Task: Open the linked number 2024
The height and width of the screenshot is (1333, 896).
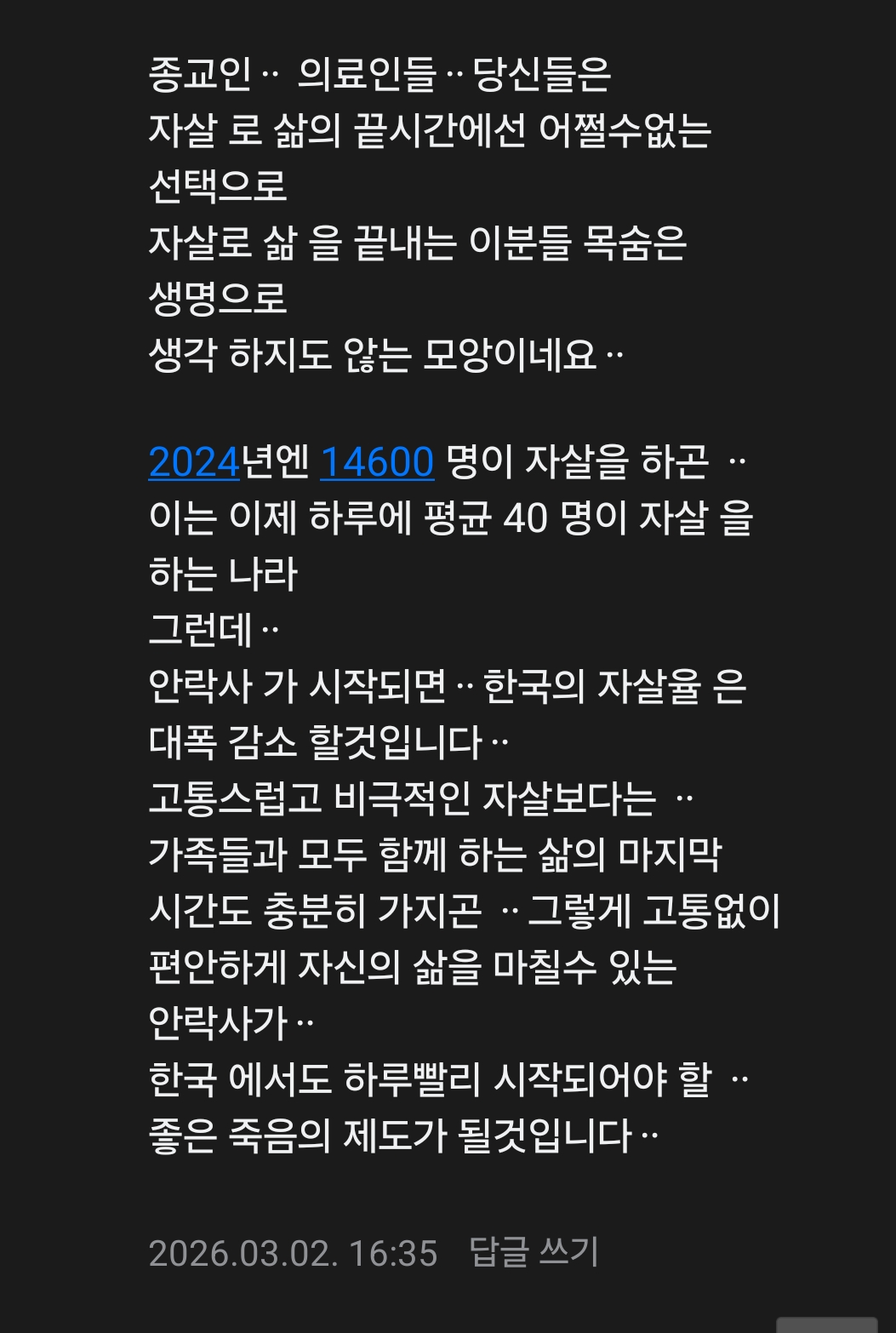Action: 194,462
